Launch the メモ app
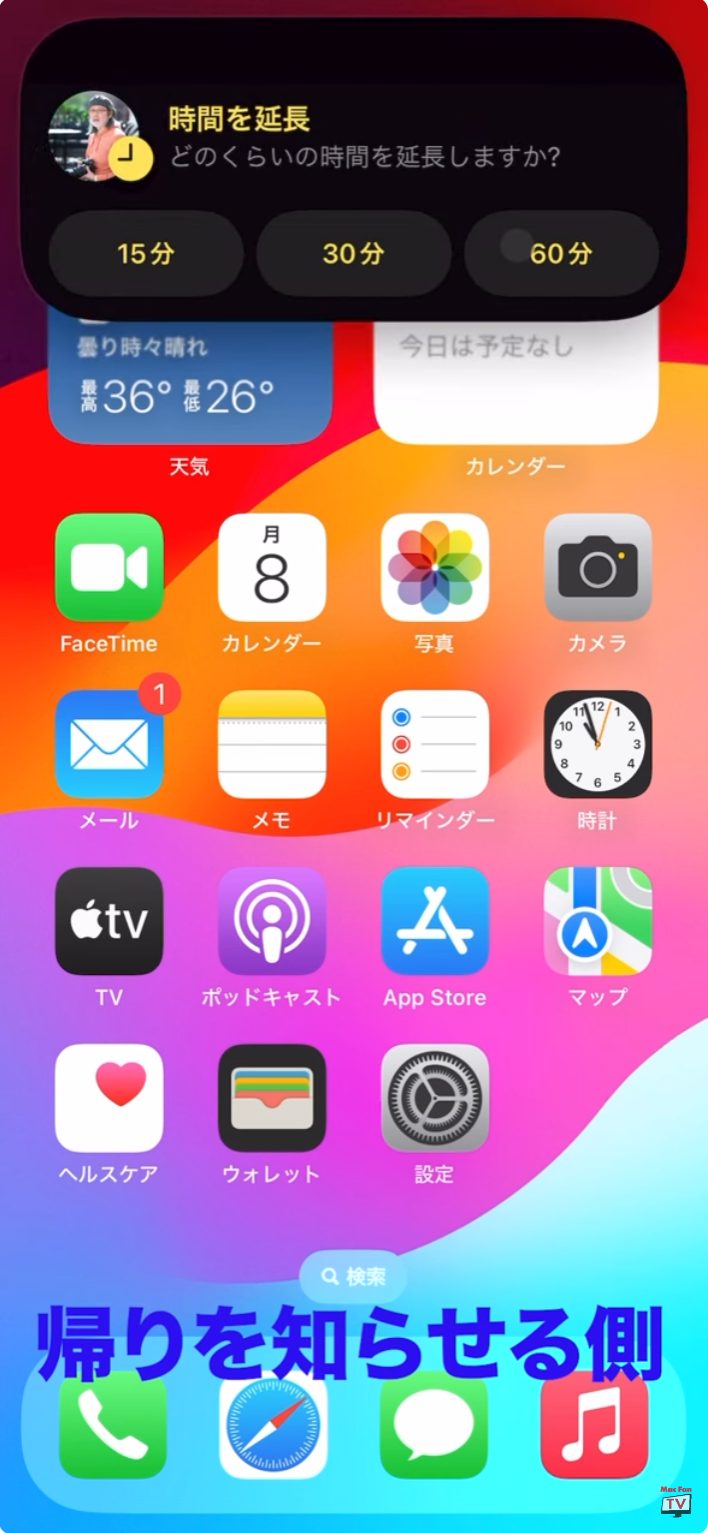 point(272,744)
